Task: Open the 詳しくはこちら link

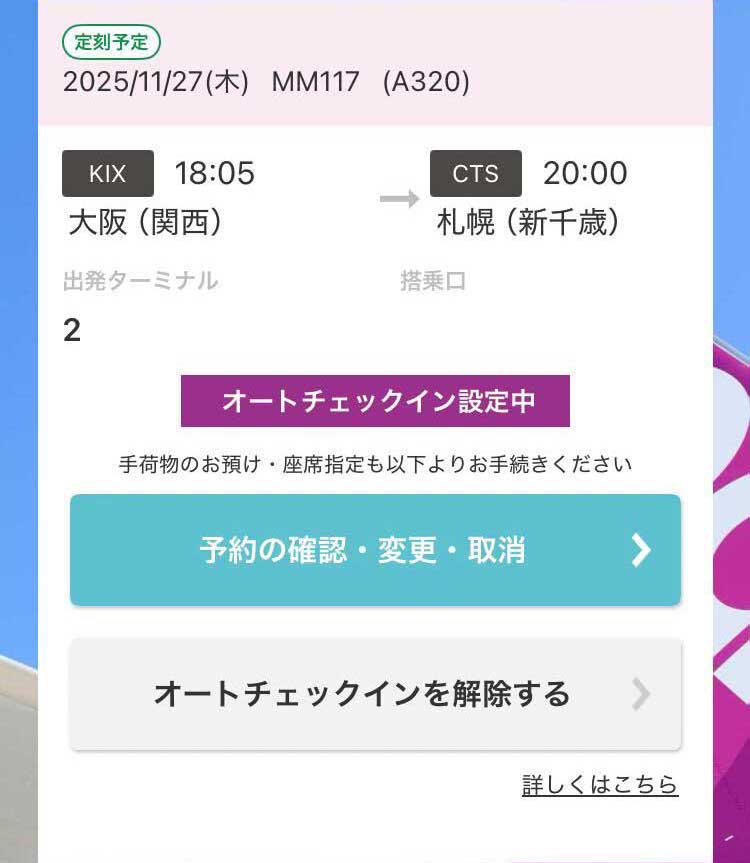Action: click(x=599, y=785)
